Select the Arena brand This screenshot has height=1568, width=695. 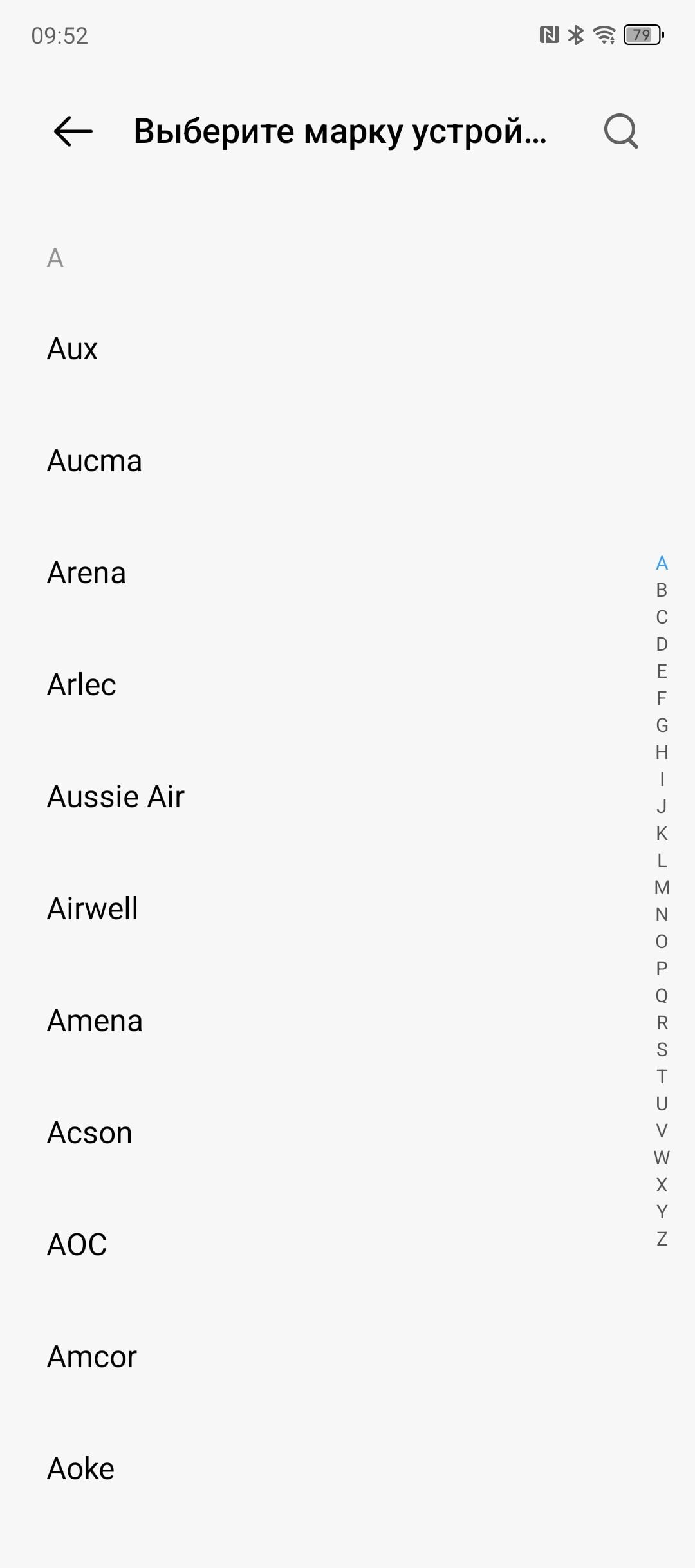click(347, 573)
